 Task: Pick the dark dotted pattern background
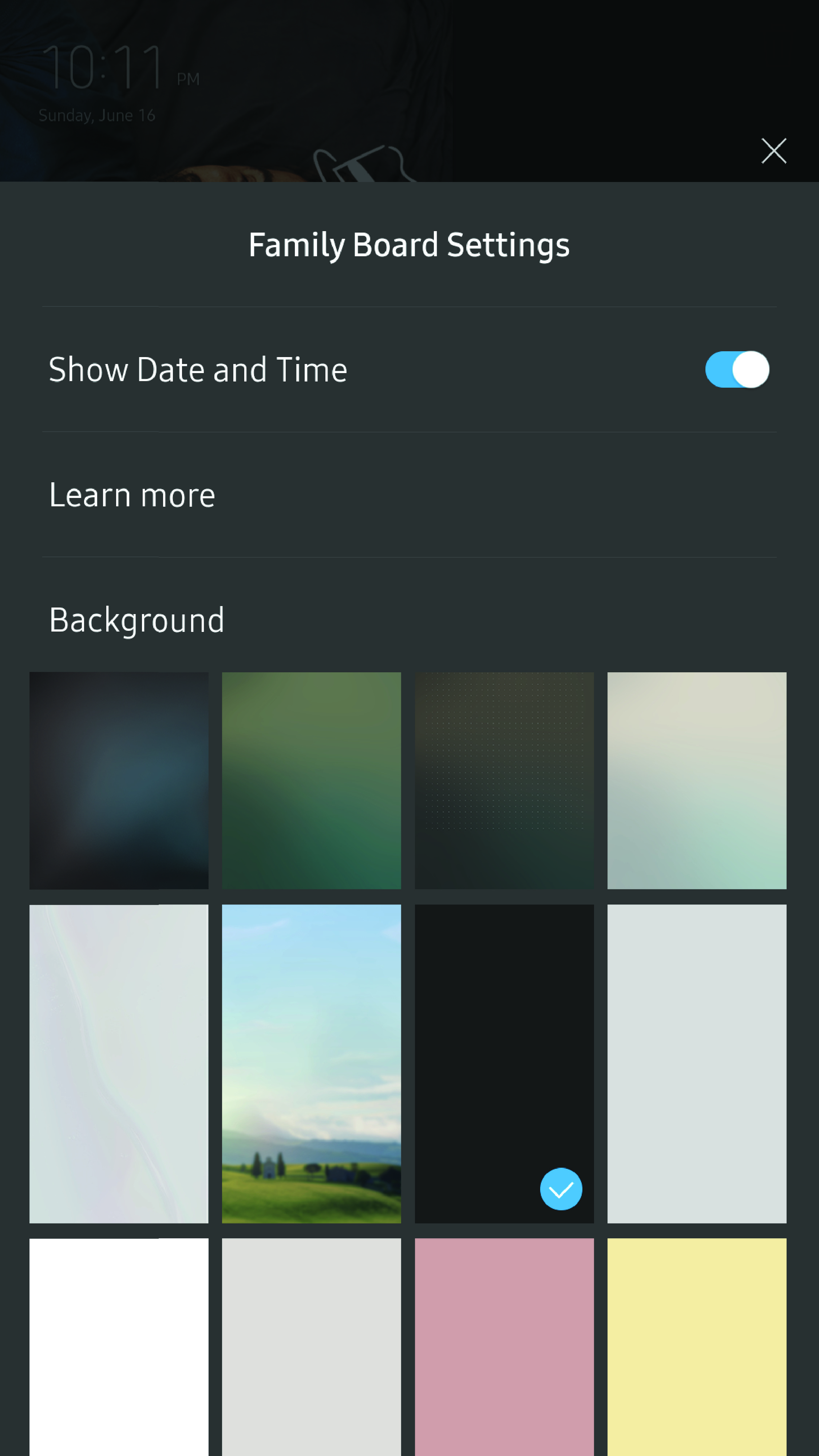pos(504,780)
